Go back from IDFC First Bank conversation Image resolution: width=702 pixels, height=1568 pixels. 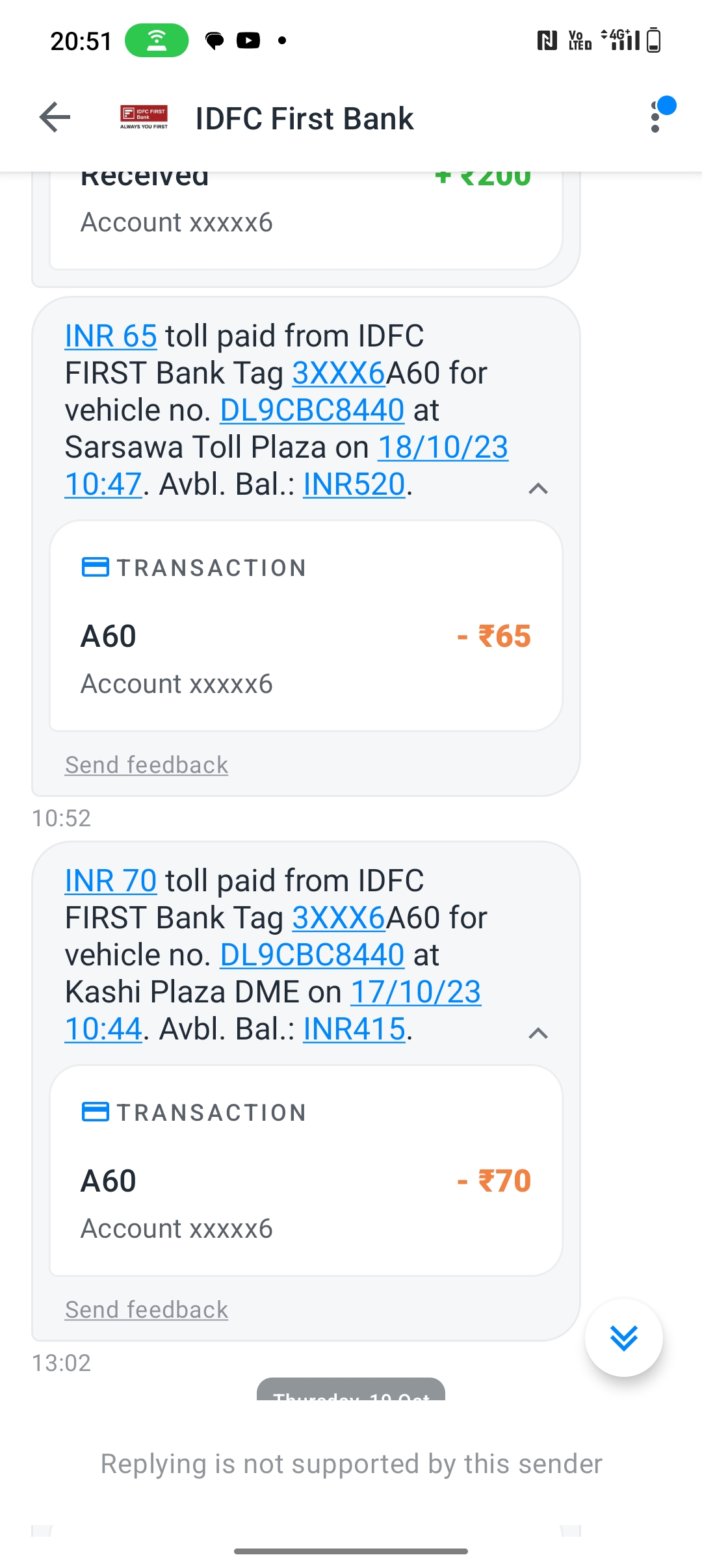55,118
